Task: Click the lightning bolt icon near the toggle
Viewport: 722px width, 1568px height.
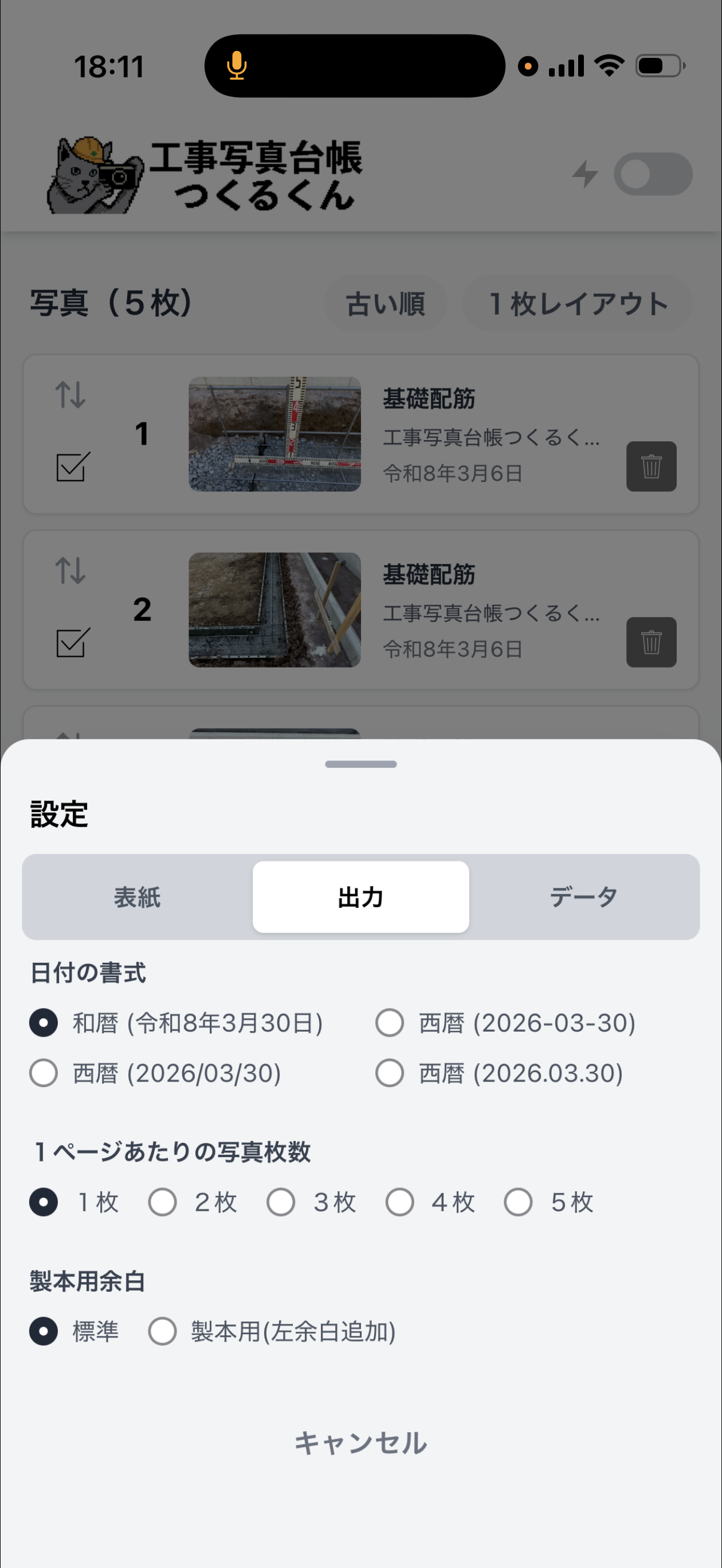Action: pyautogui.click(x=585, y=174)
